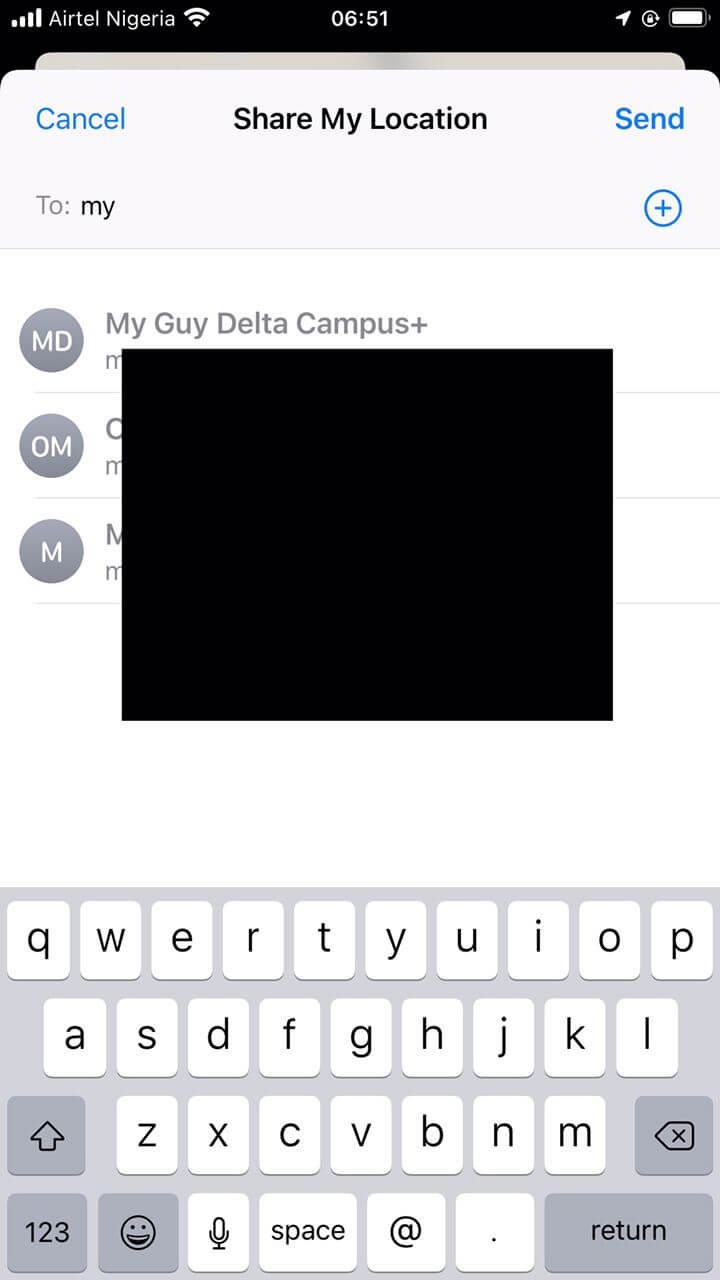
Task: Tap the cellular signal bars
Action: [x=25, y=17]
